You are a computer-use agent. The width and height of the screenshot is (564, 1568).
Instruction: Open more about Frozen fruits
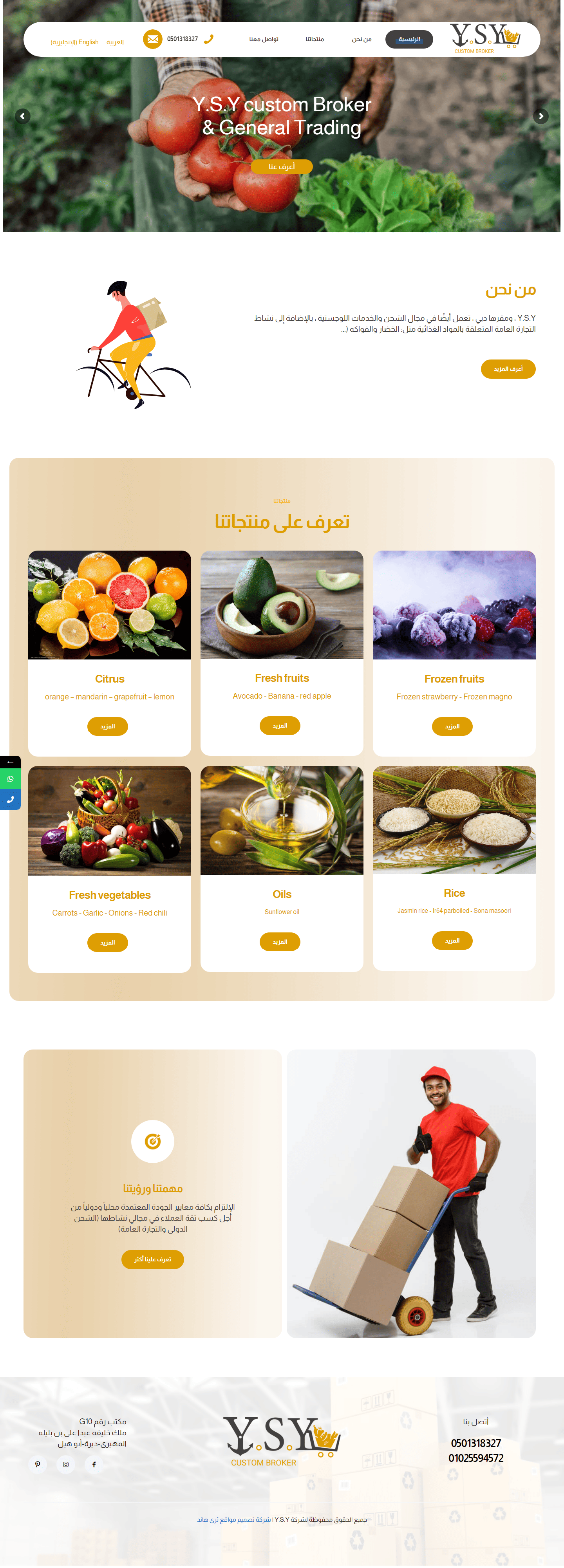click(x=452, y=726)
